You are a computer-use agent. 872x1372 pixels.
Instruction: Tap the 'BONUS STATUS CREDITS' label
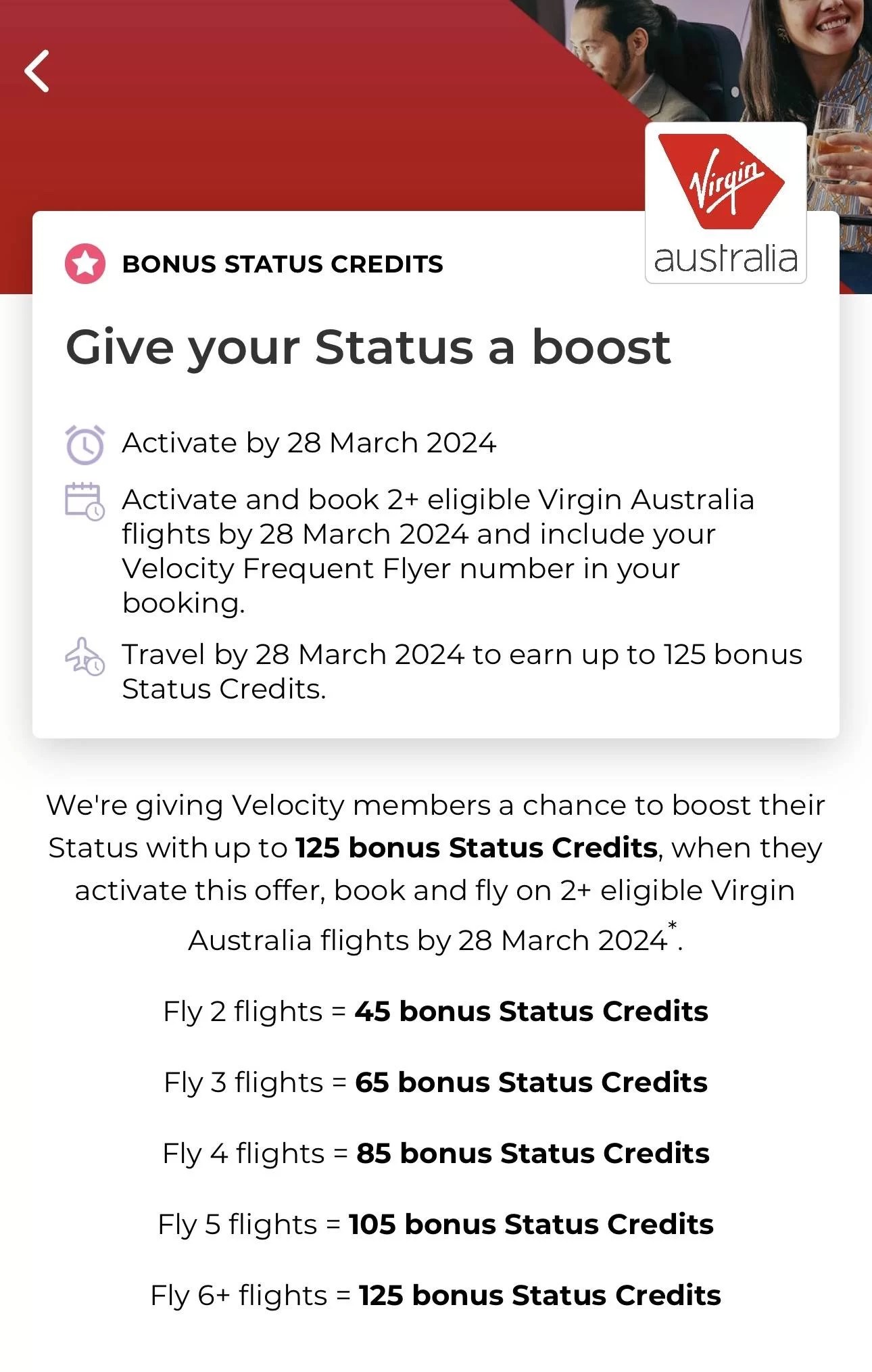click(282, 264)
